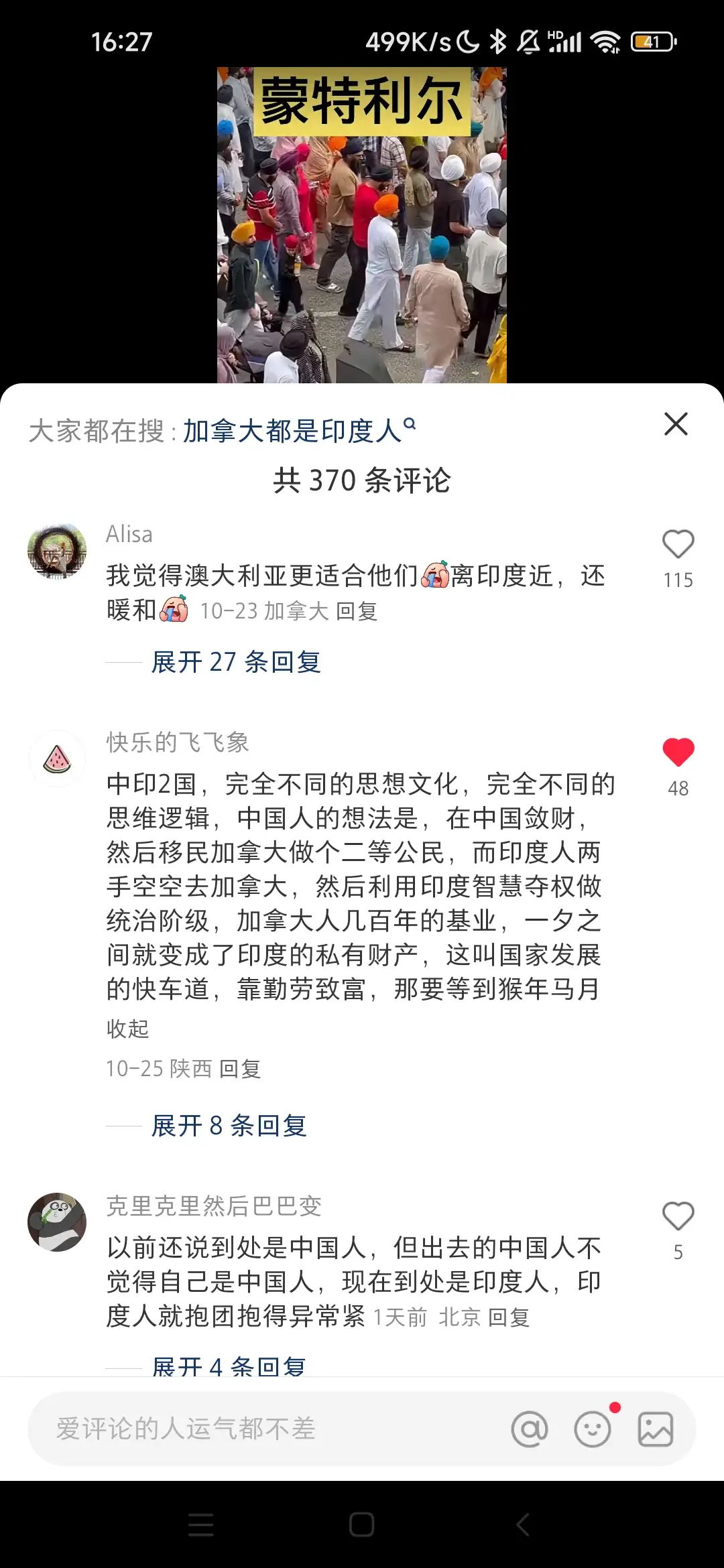Expand 8 replies under 快乐的飞飞象's comment

[229, 1126]
